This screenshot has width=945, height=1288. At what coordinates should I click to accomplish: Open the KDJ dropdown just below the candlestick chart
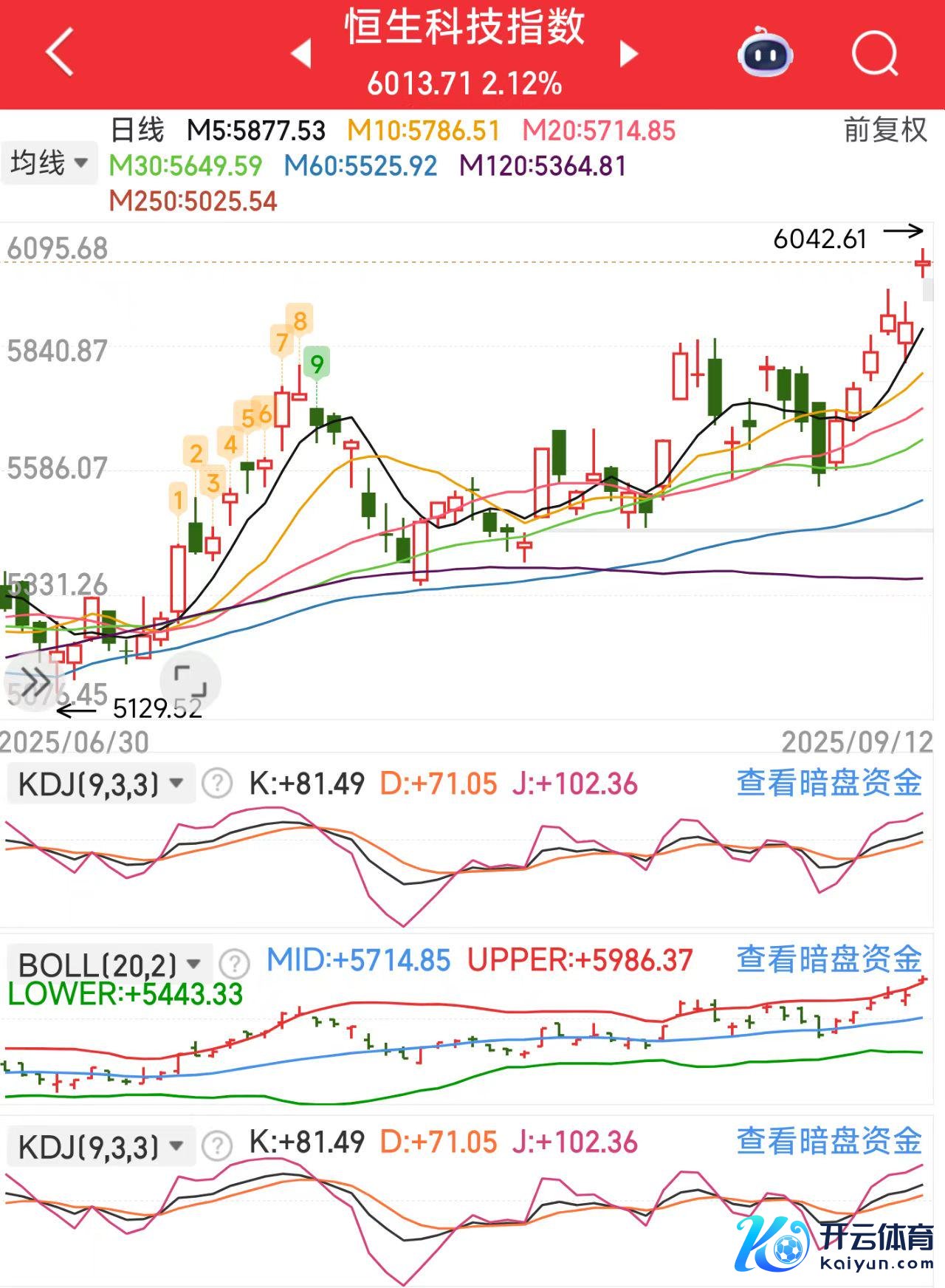click(x=100, y=784)
